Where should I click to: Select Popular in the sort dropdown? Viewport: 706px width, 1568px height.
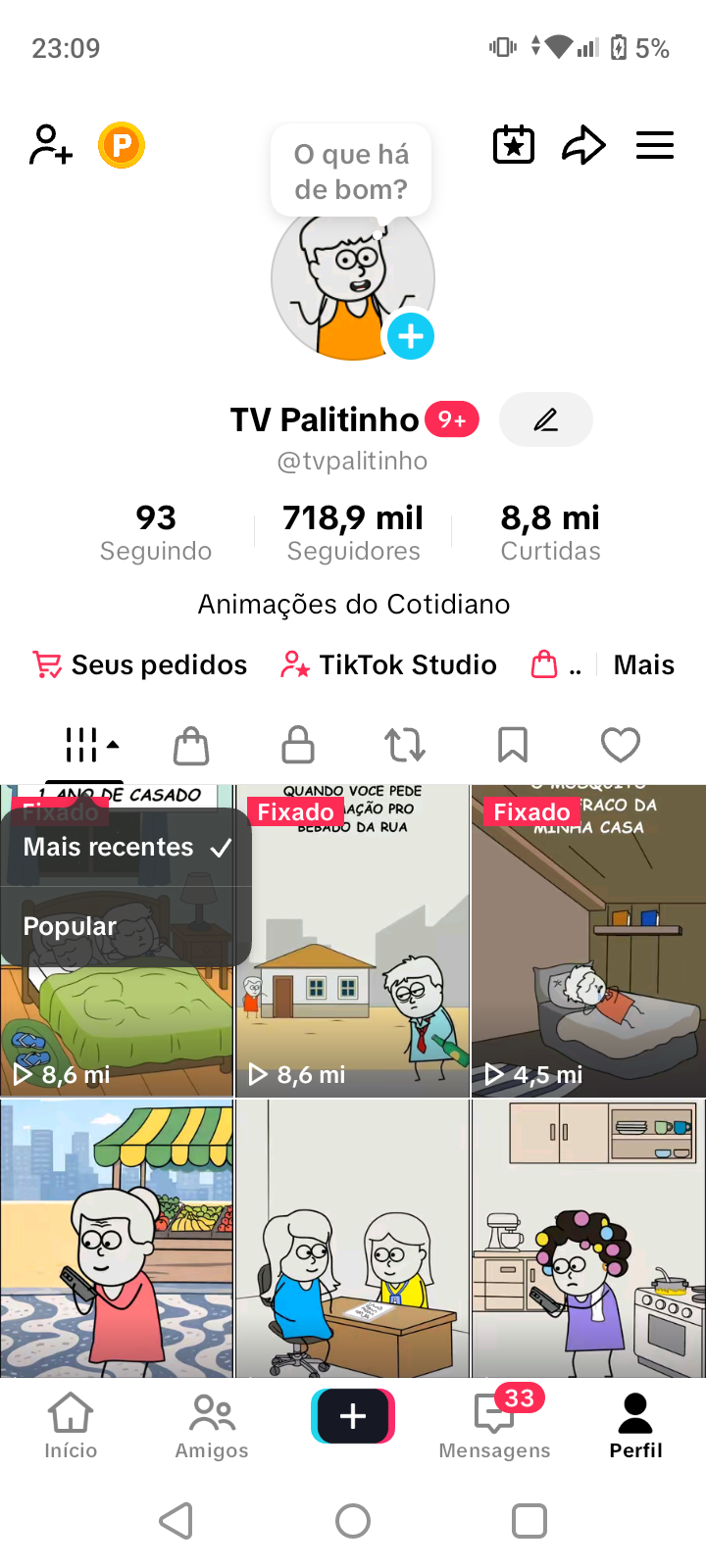click(x=71, y=926)
